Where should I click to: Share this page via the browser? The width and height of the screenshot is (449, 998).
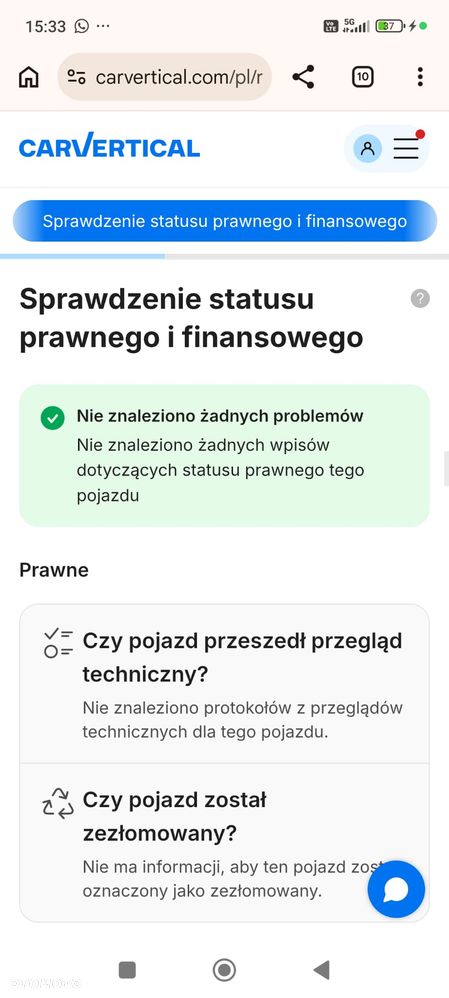pos(303,77)
